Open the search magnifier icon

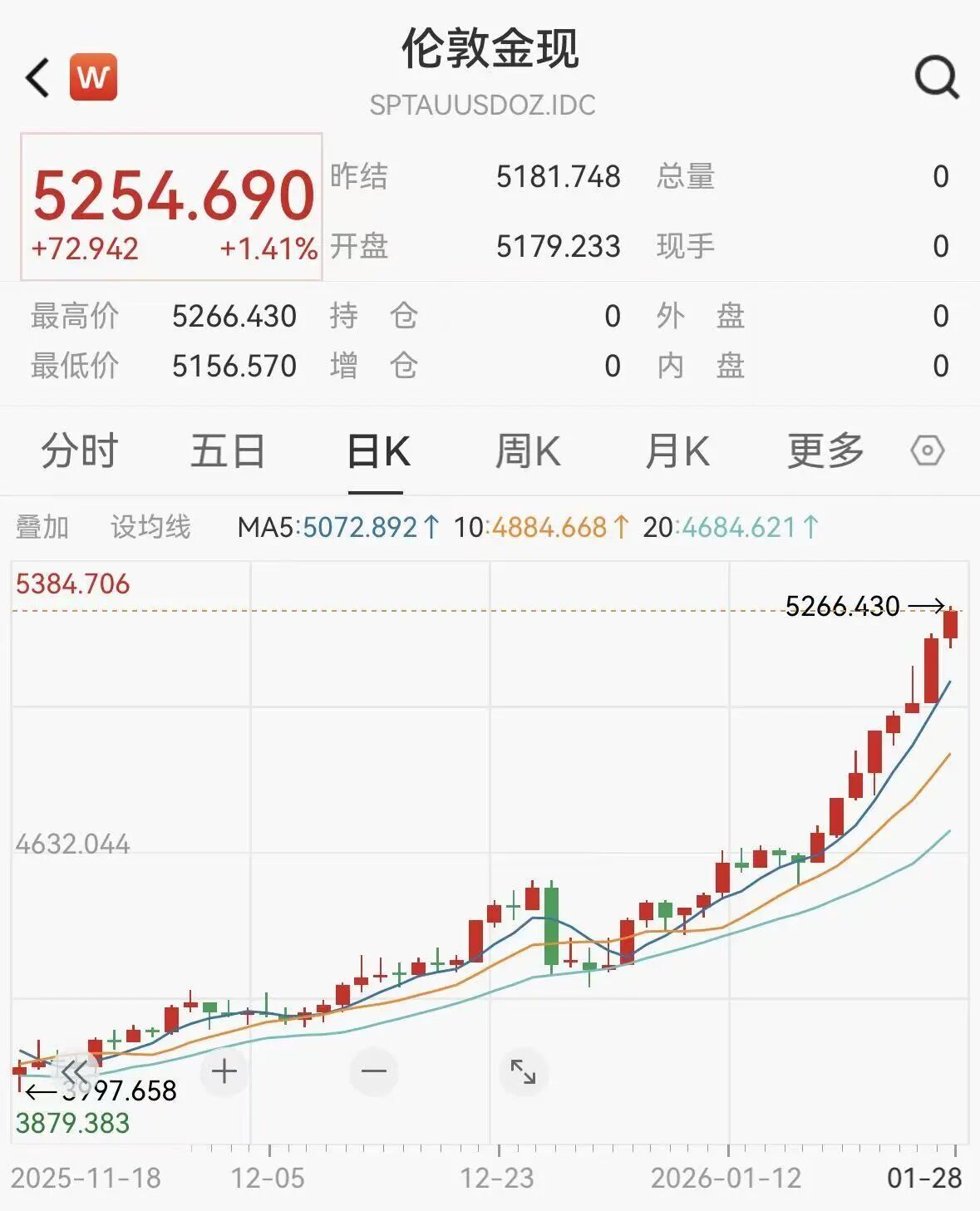pos(937,78)
